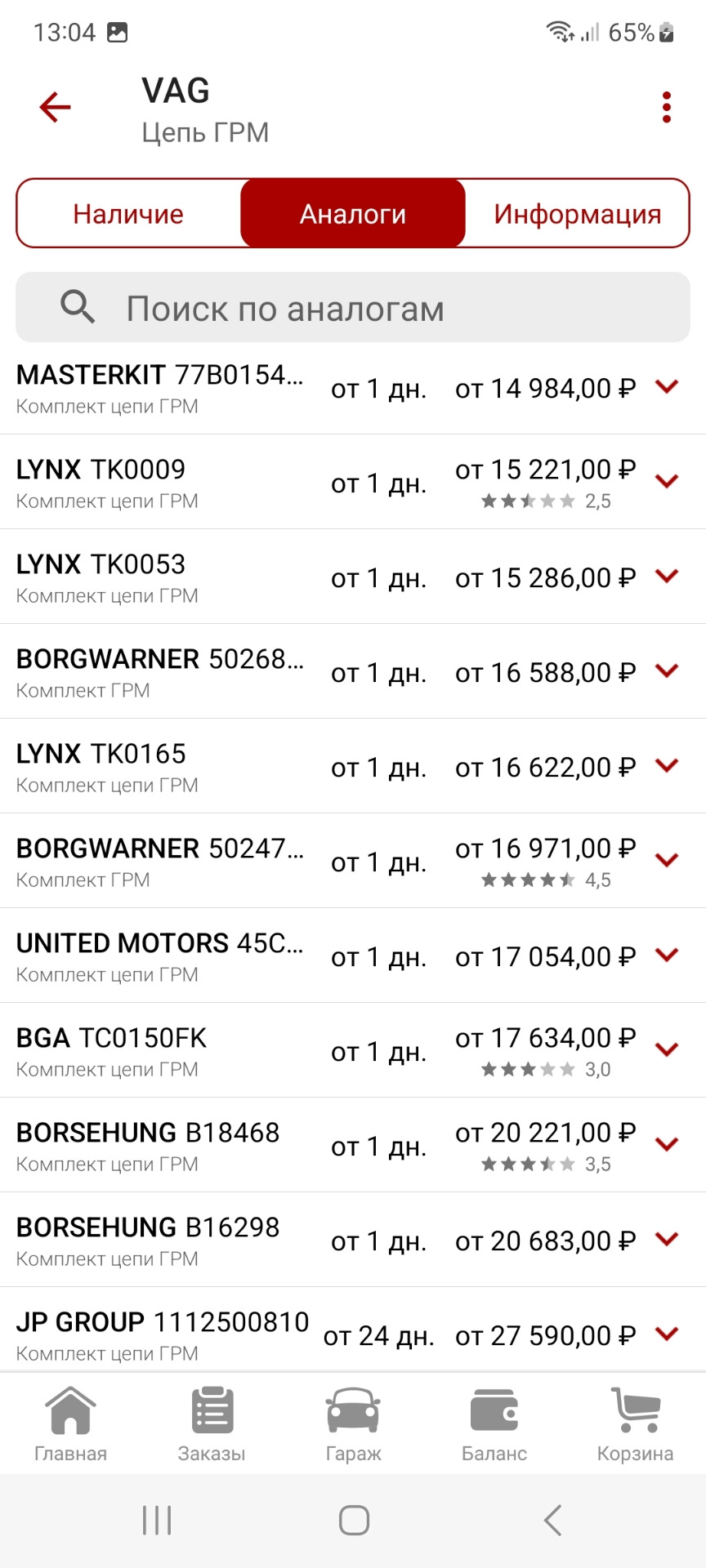
Task: Open the Корзина cart tab
Action: (635, 1424)
